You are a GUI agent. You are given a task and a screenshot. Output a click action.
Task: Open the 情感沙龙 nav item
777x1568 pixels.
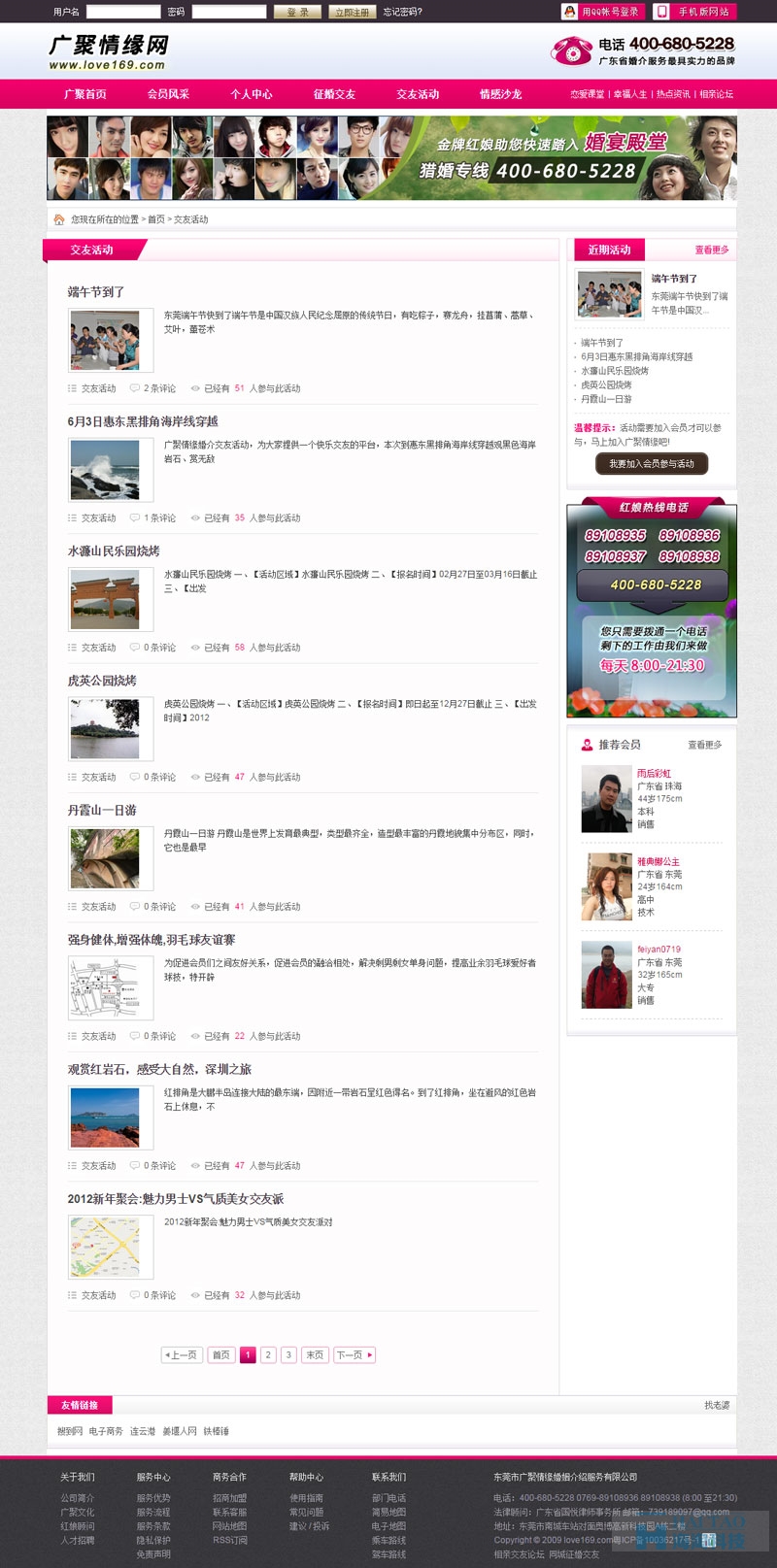500,94
